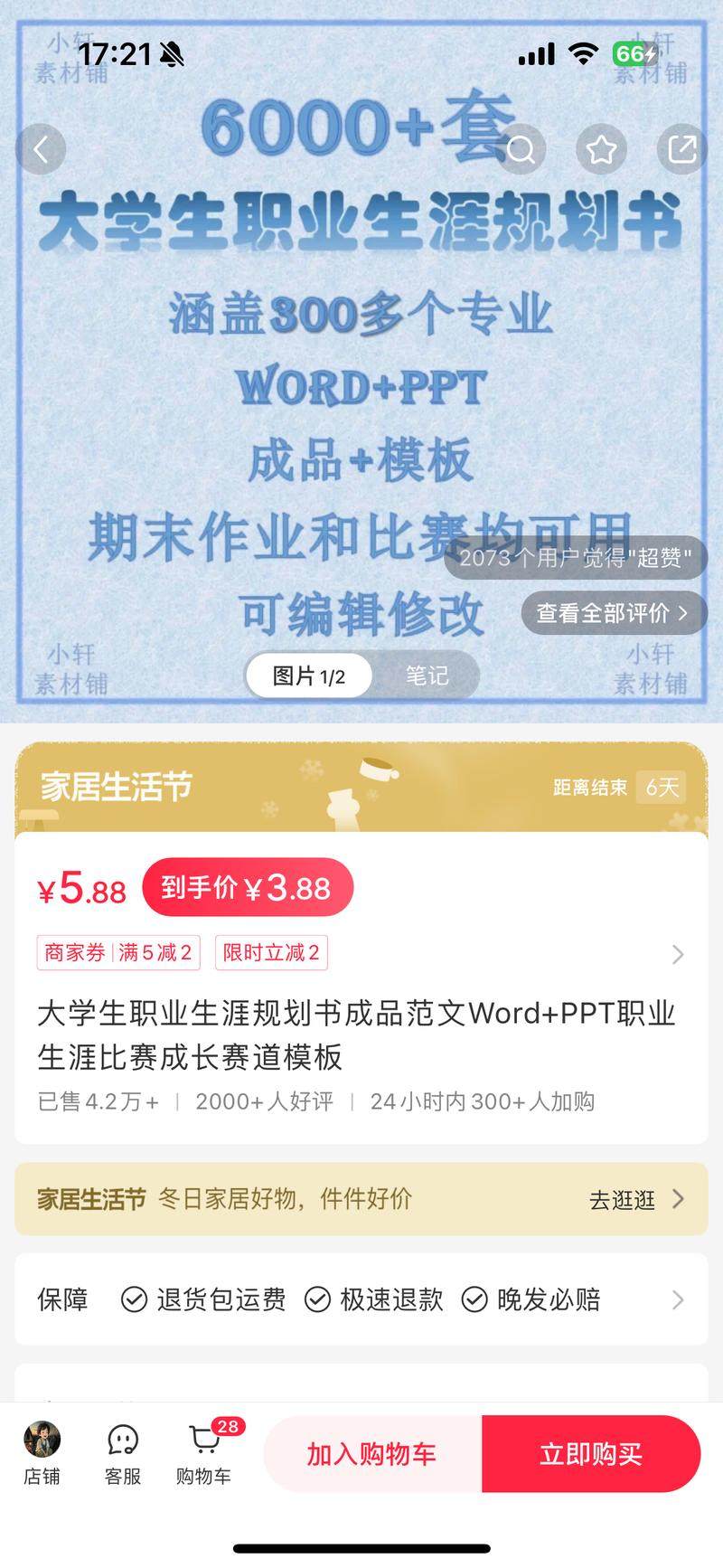Visit the 店铺 shop page

(42, 1453)
